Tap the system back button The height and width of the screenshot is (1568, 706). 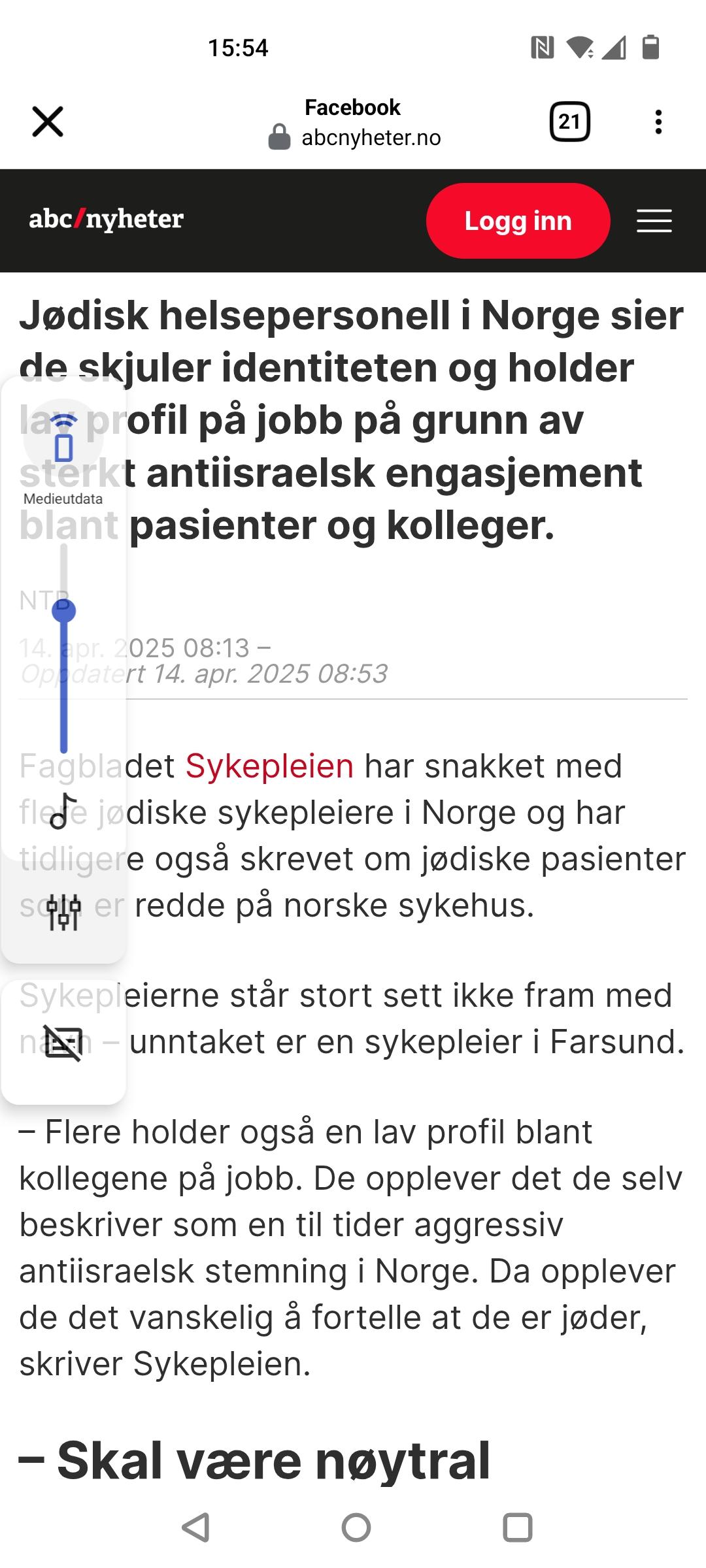(195, 1527)
